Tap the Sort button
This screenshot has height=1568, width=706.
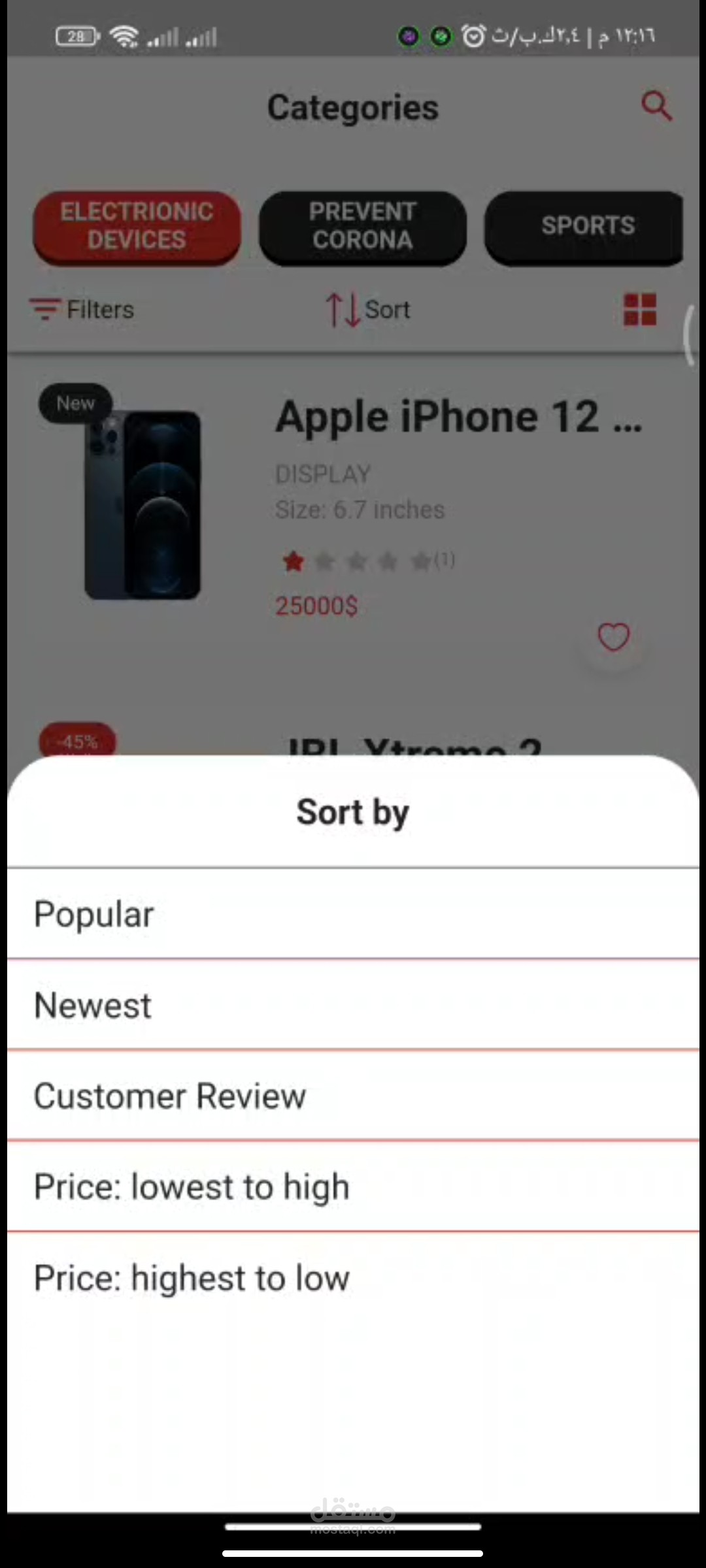[x=369, y=310]
